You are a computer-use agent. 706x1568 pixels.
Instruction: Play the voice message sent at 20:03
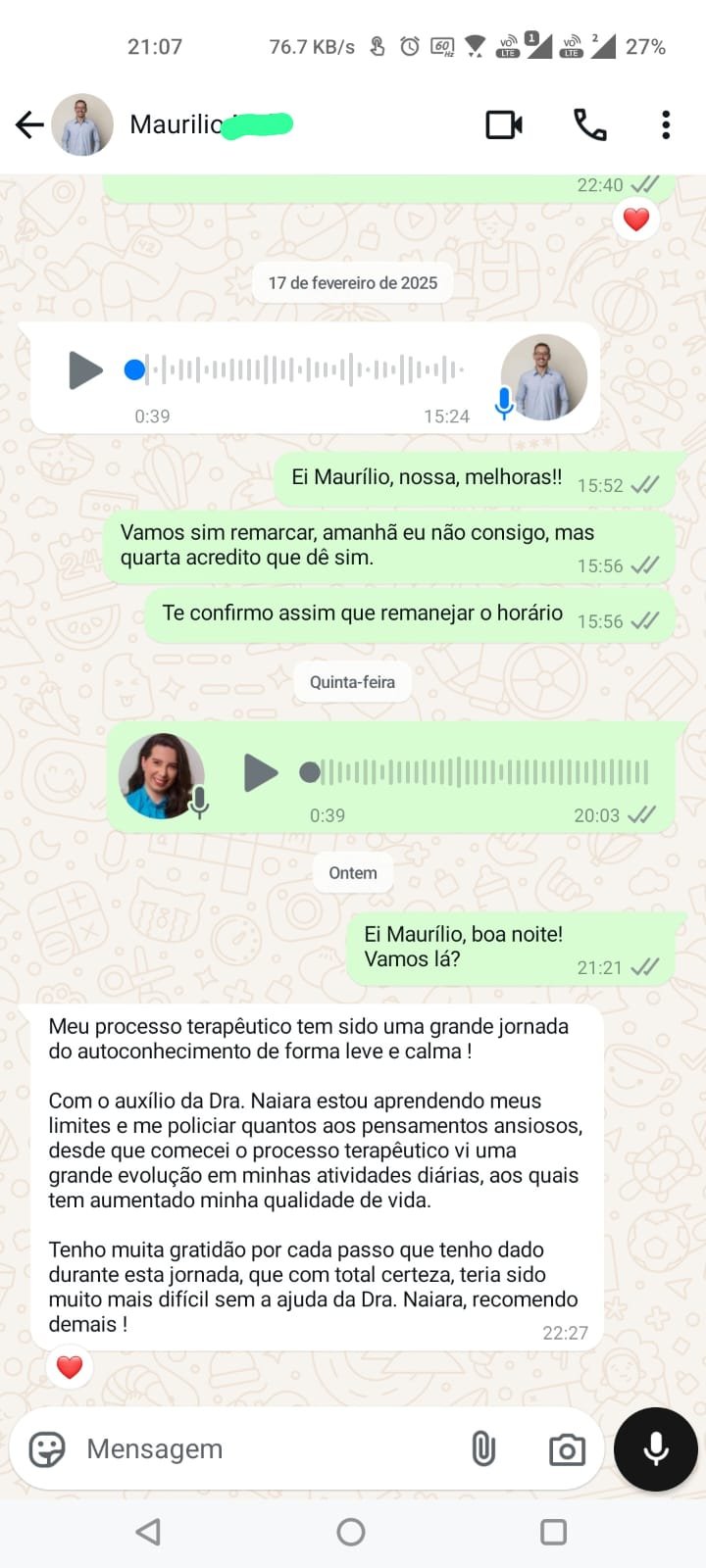261,772
